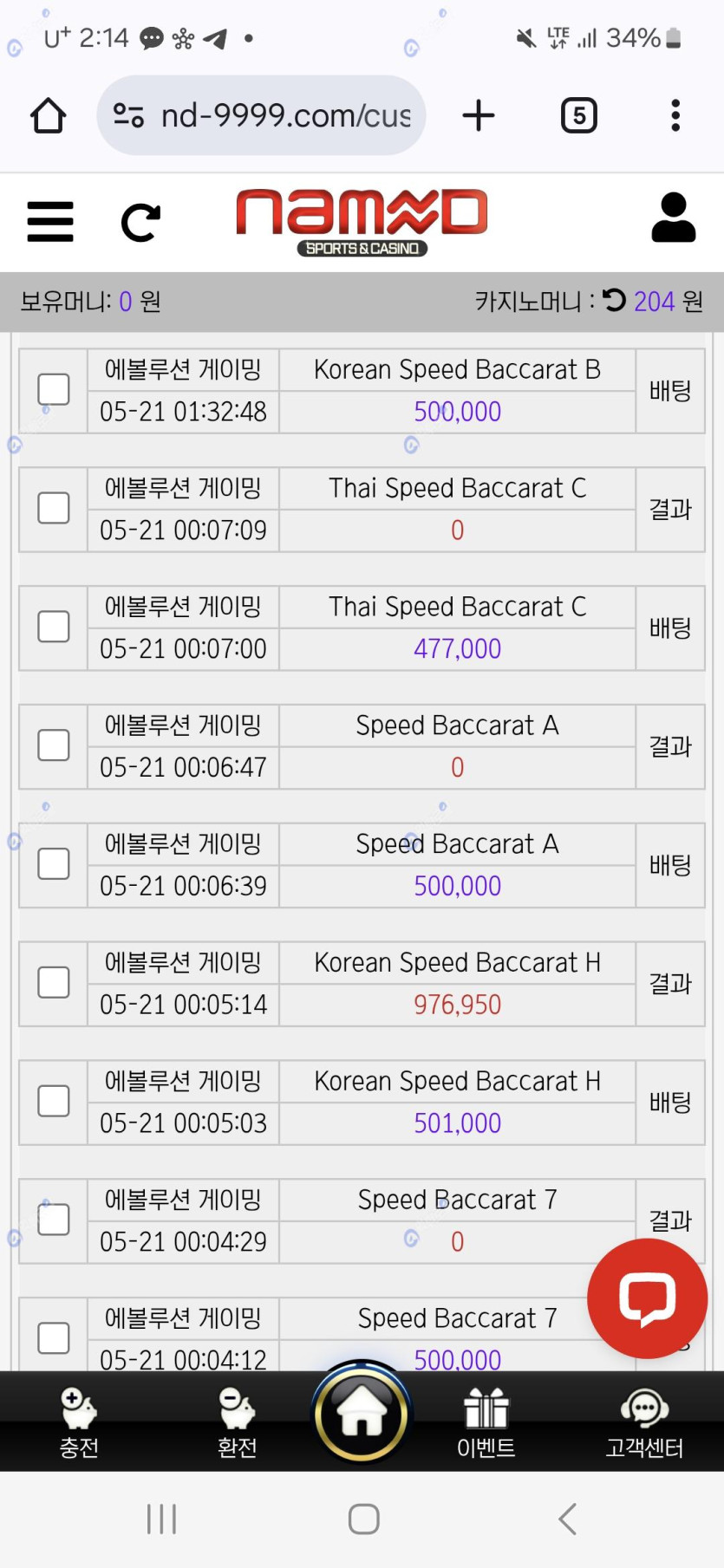Open the user profile icon
Viewport: 724px width, 1568px height.
(x=673, y=218)
